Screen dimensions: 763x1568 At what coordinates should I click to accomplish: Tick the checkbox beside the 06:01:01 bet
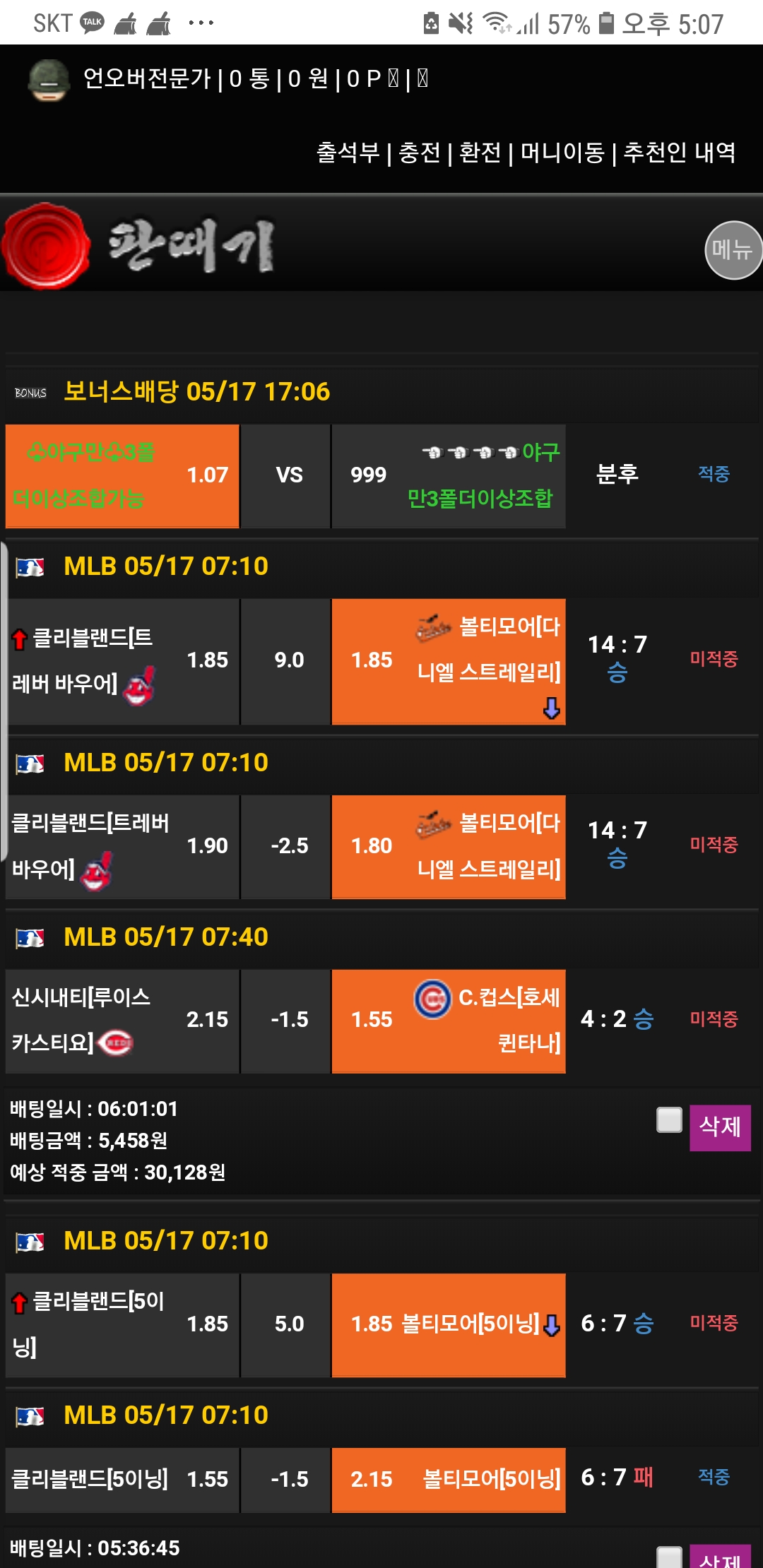[x=669, y=1119]
